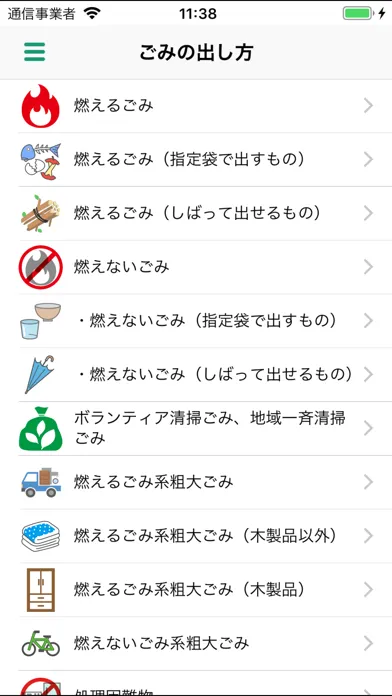Screen dimensions: 392x696
Task: Open the 燃えるごみ row
Action: (x=196, y=106)
